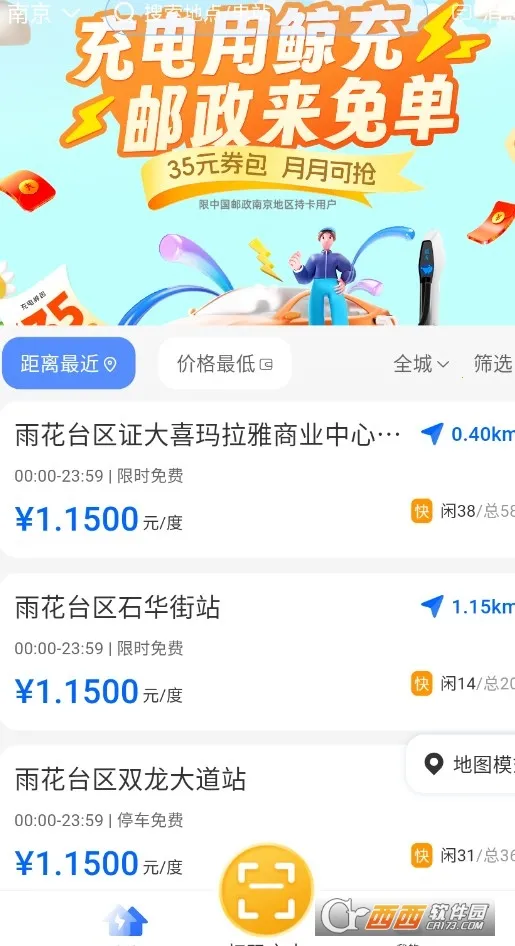
Task: Navigate to the station 0.40km away
Action: (467, 434)
